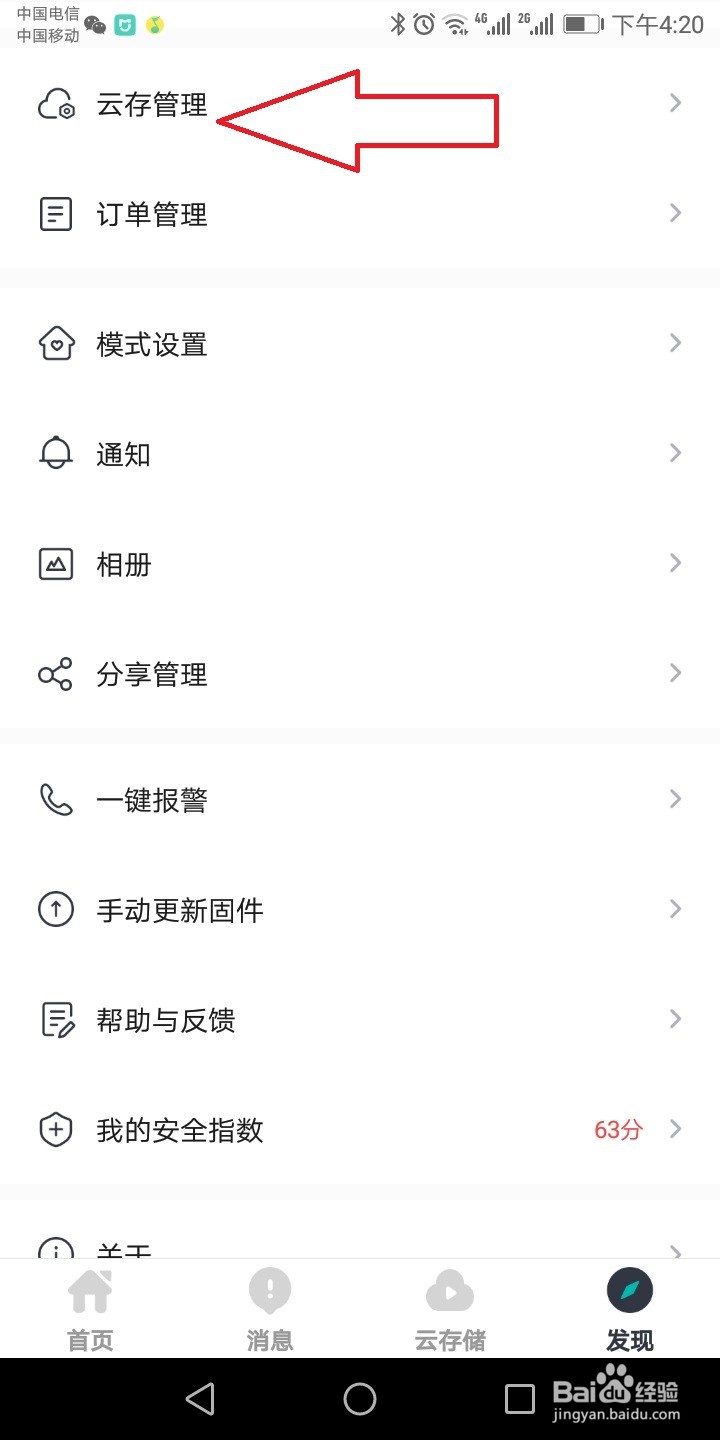Viewport: 720px width, 1440px height.
Task: View 我的安全指数 security score
Action: [360, 1130]
